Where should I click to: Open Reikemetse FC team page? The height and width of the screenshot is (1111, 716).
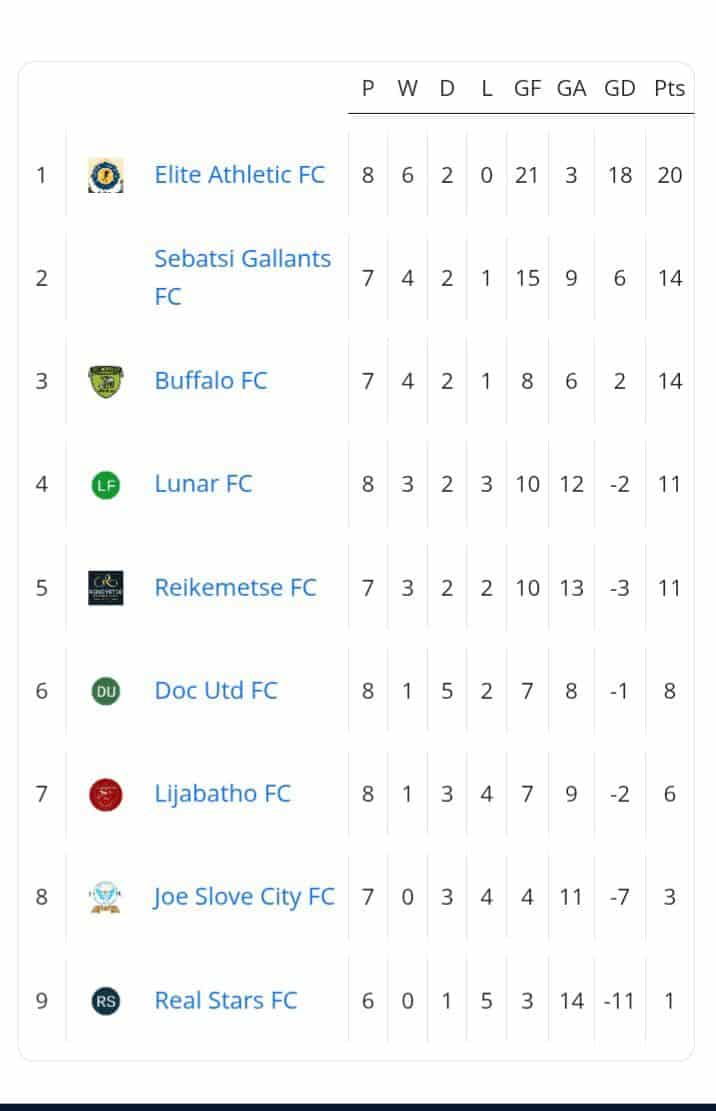pyautogui.click(x=235, y=588)
